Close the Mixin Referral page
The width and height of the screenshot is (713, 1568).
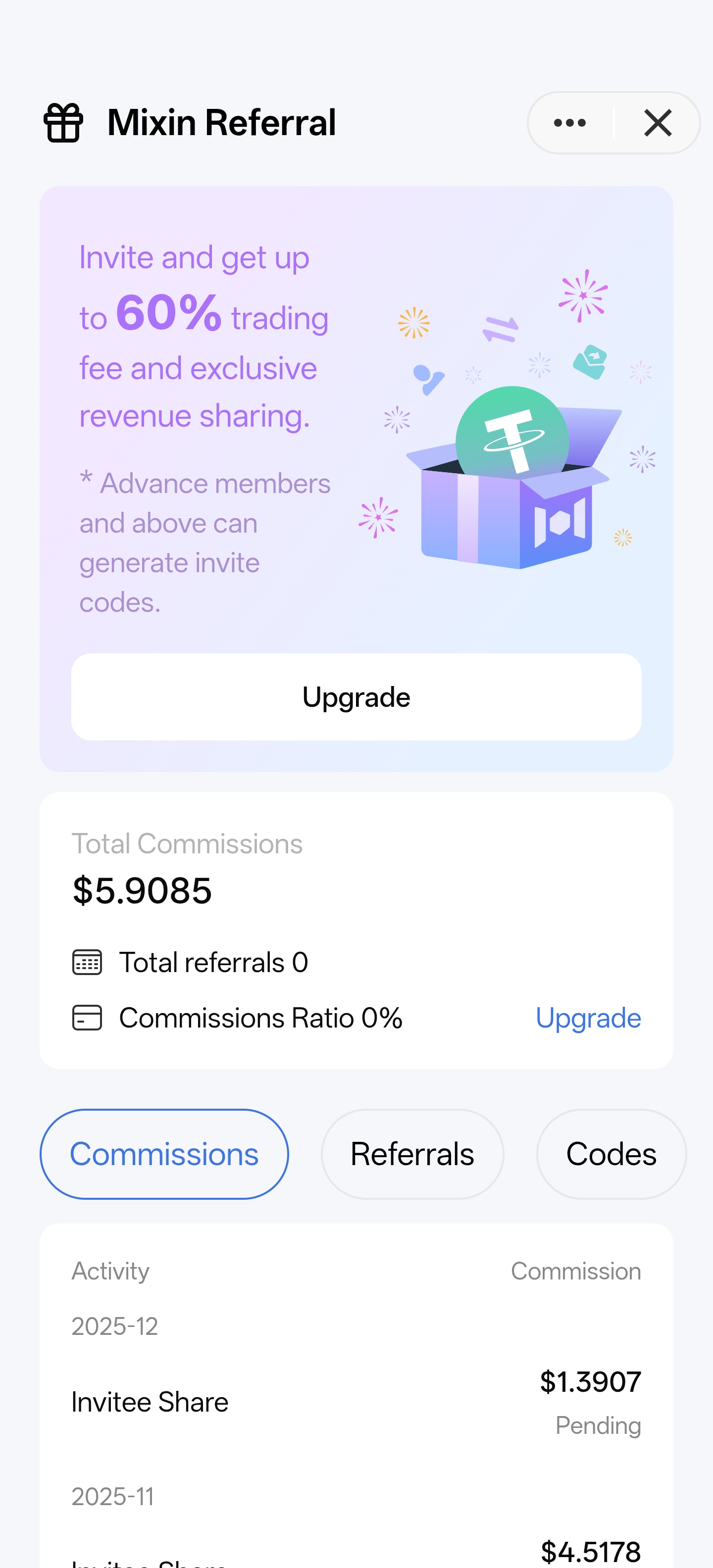coord(658,123)
